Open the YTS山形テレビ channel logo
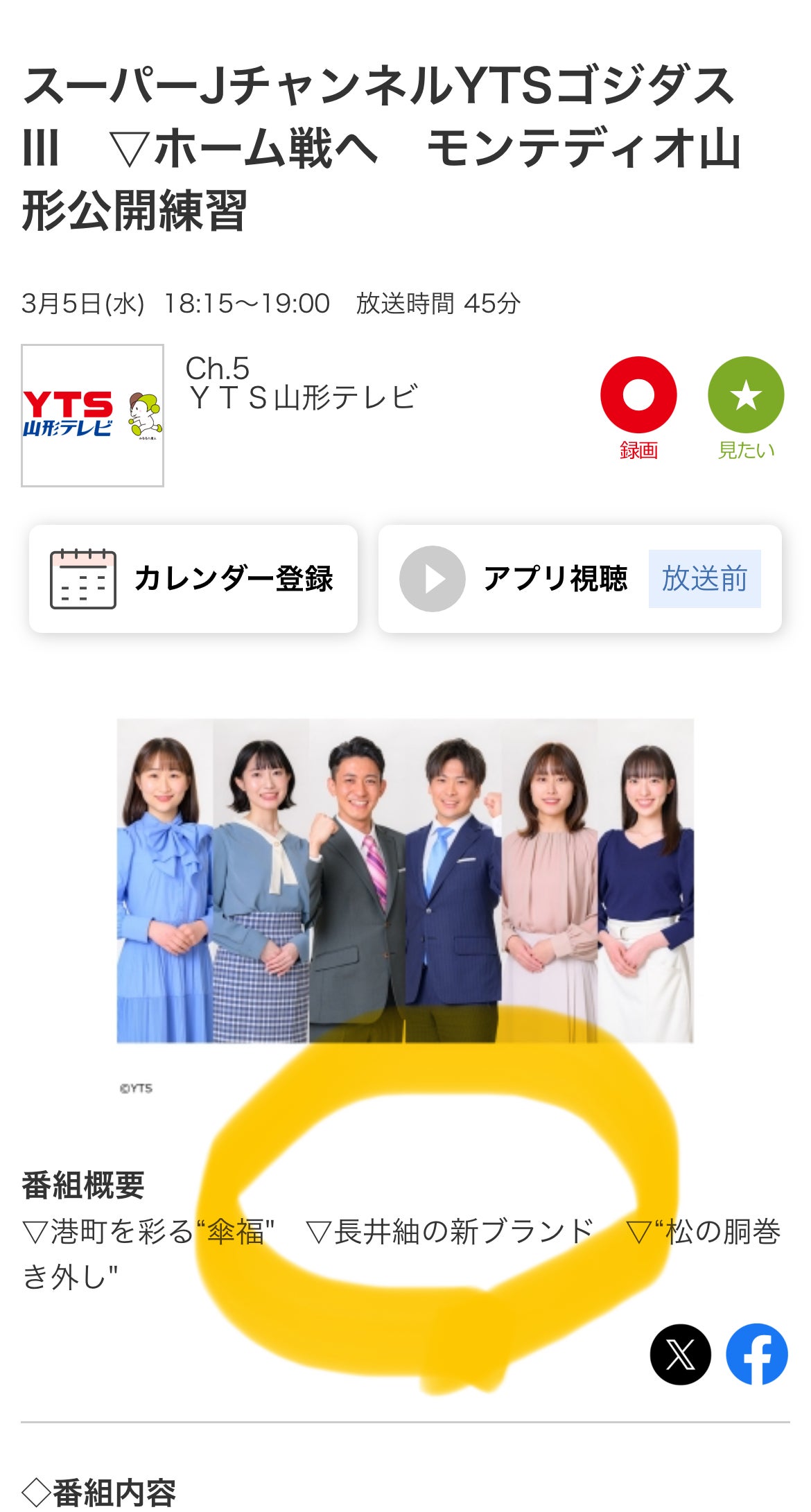 coord(92,415)
